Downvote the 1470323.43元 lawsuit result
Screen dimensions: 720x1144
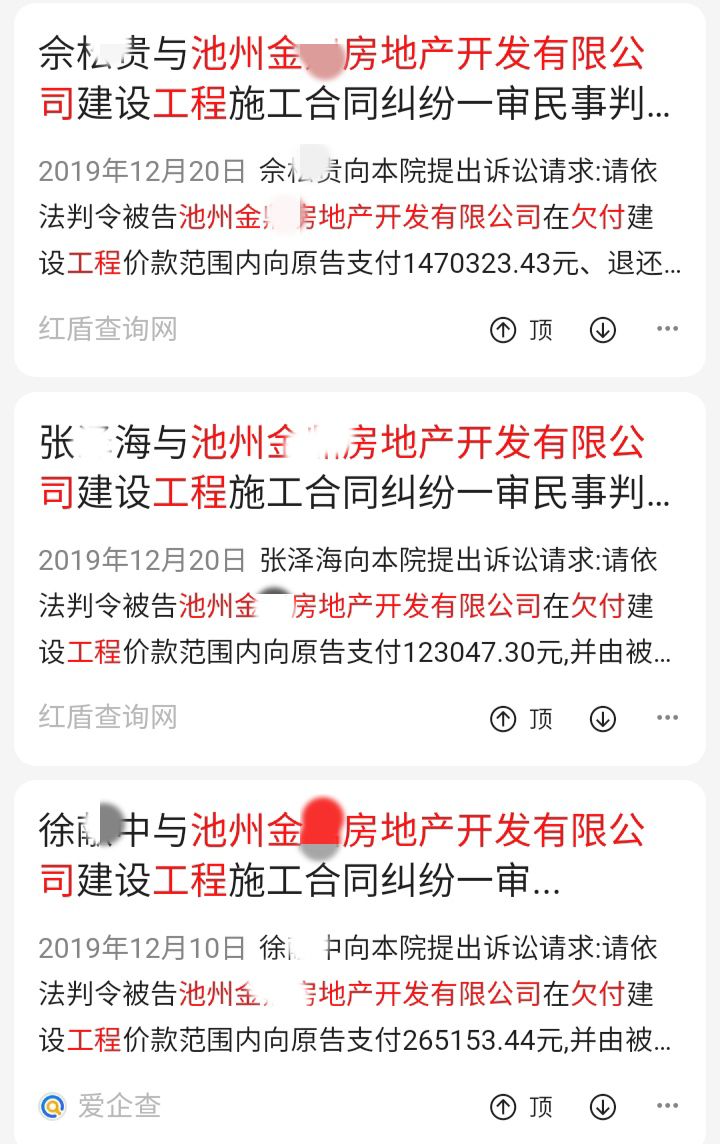pyautogui.click(x=602, y=330)
